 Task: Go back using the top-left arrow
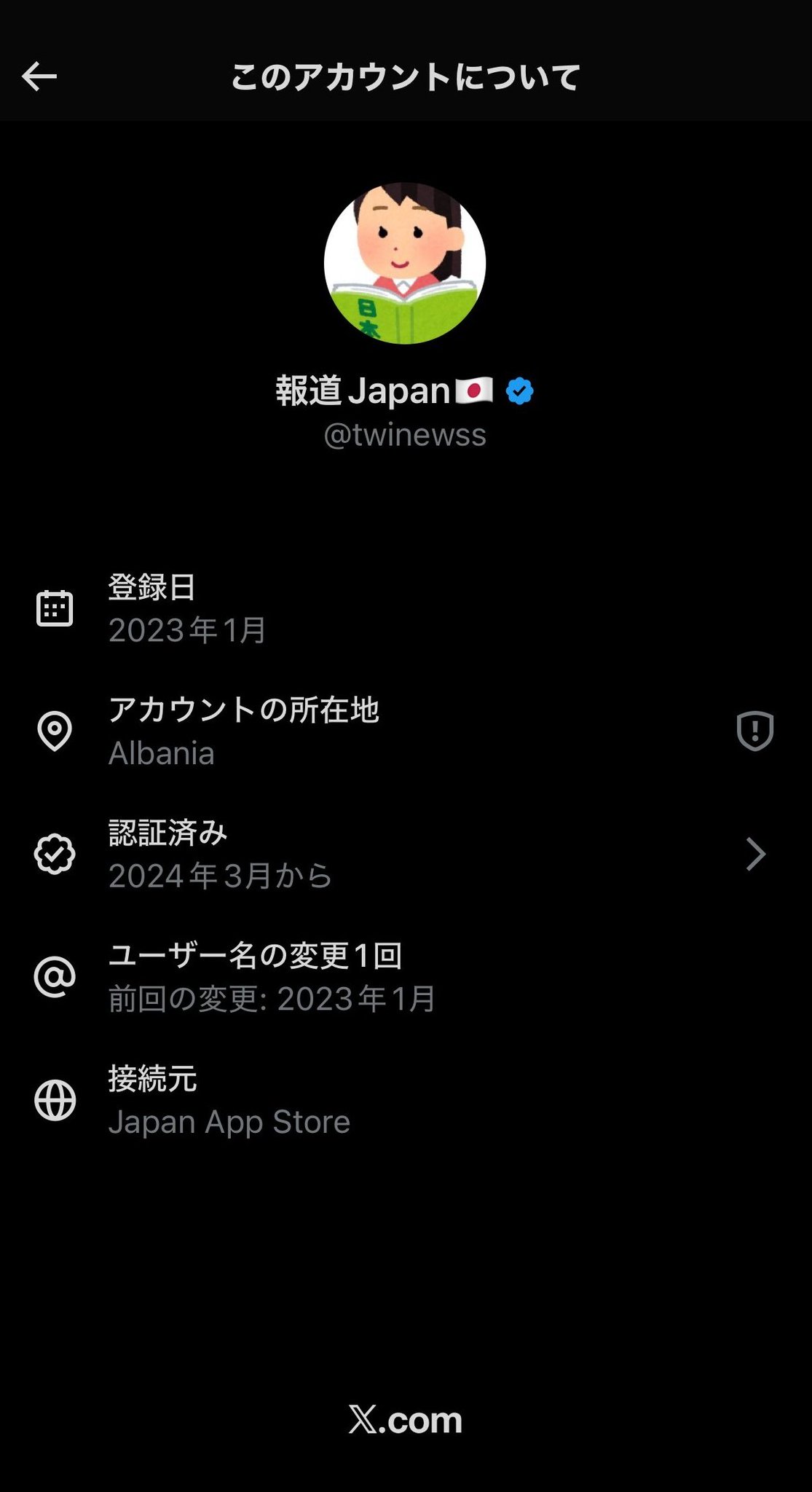click(39, 76)
